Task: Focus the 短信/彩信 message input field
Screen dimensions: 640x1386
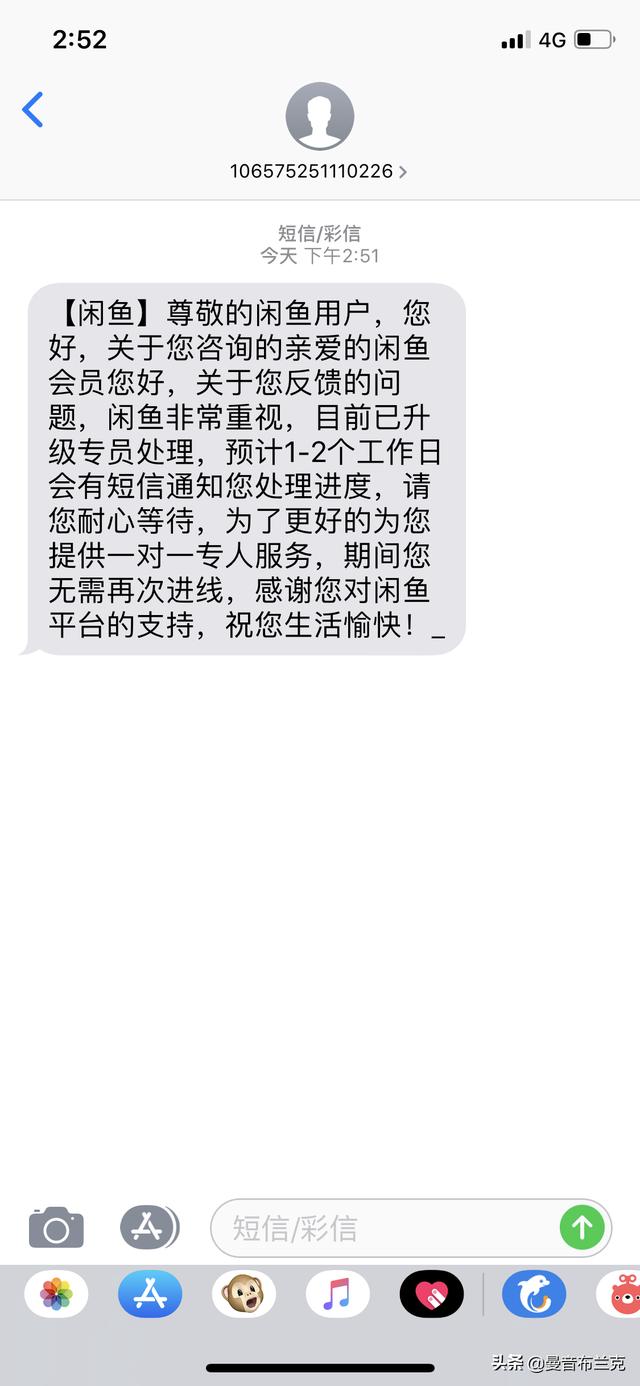Action: [x=385, y=1228]
